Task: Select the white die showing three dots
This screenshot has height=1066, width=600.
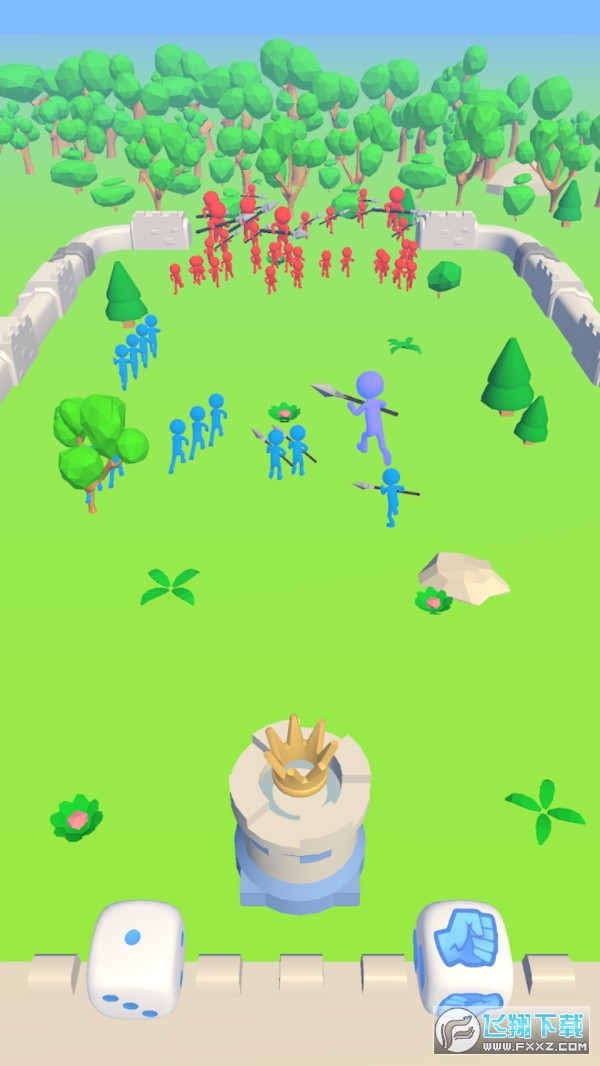Action: (136, 958)
